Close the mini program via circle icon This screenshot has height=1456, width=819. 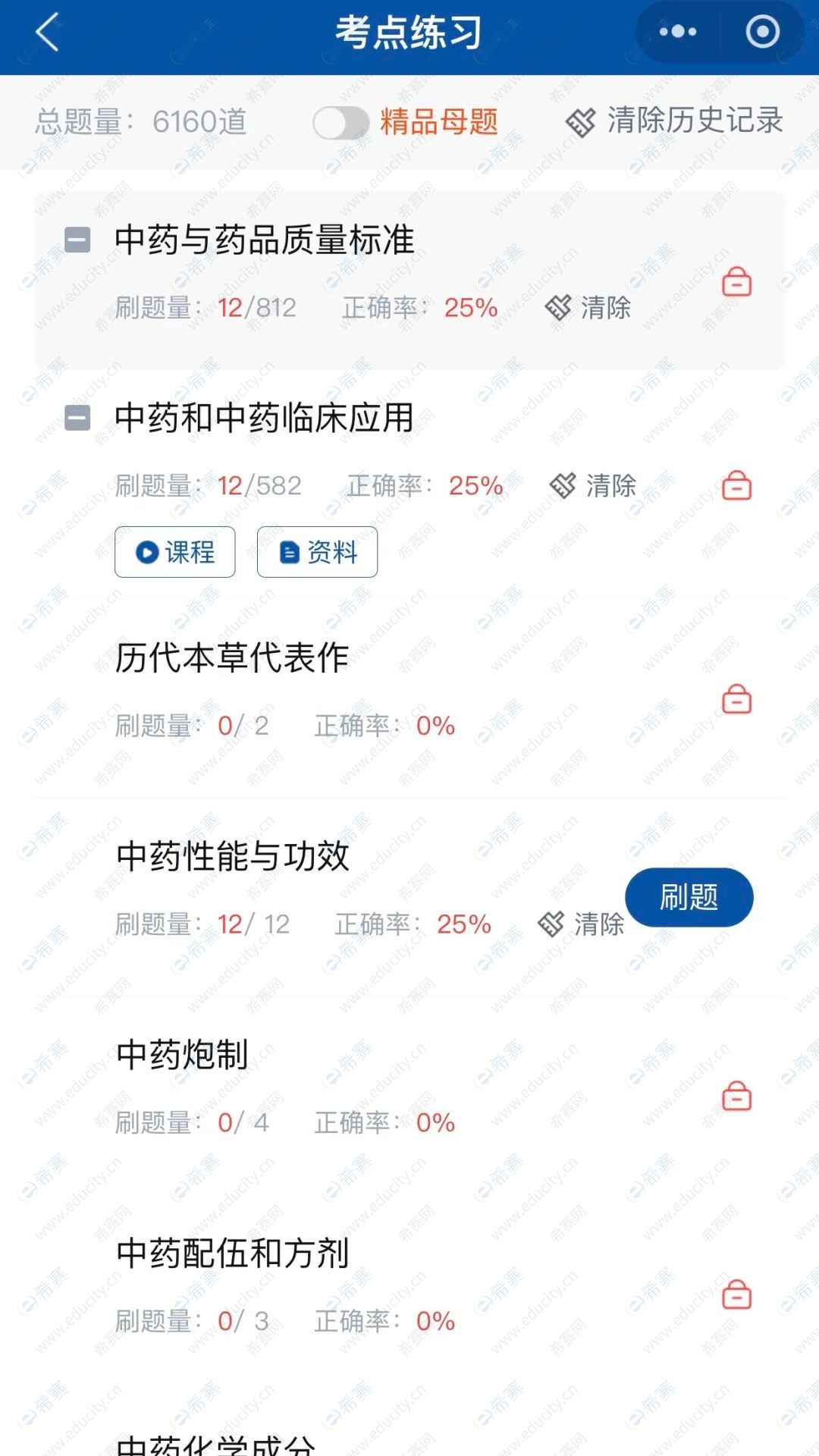762,32
